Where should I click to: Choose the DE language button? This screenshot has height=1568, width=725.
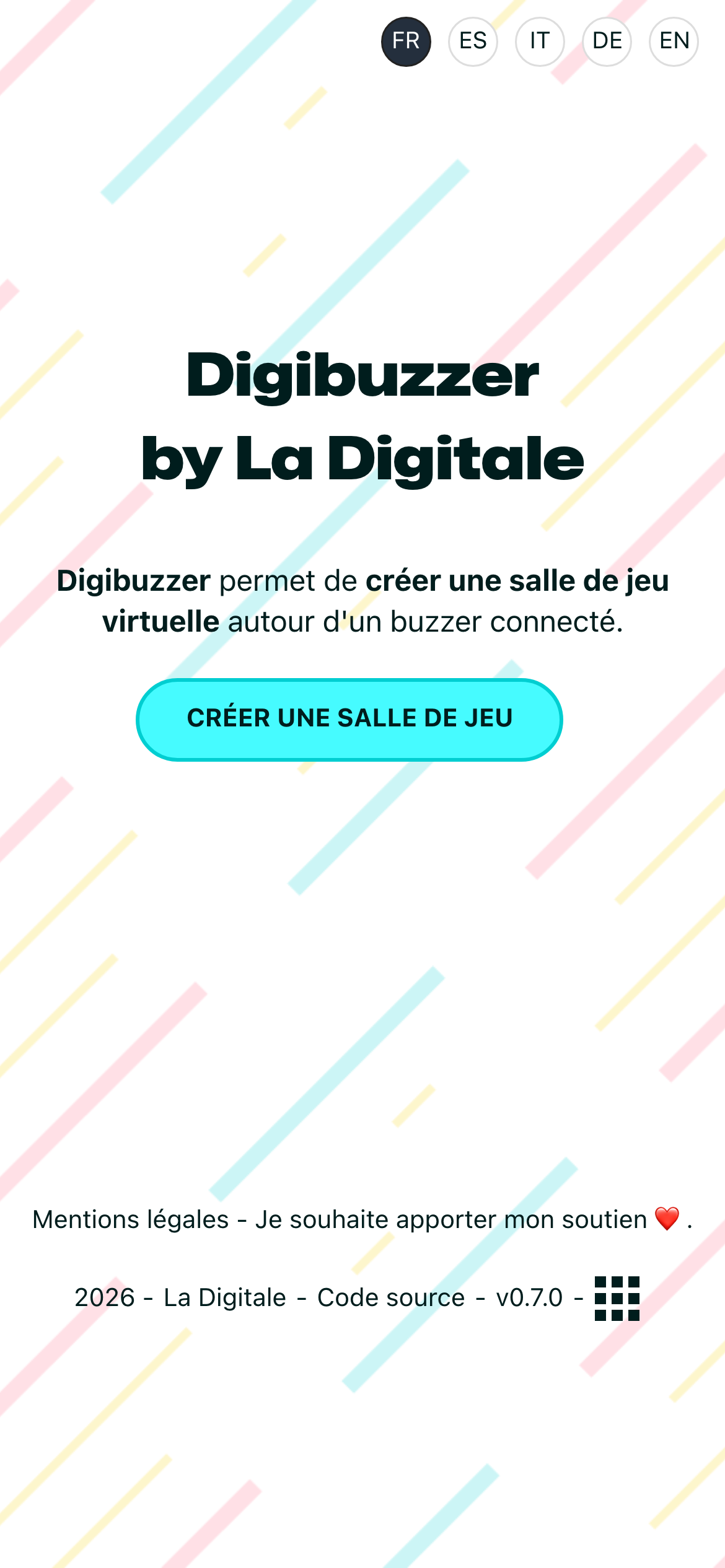607,41
